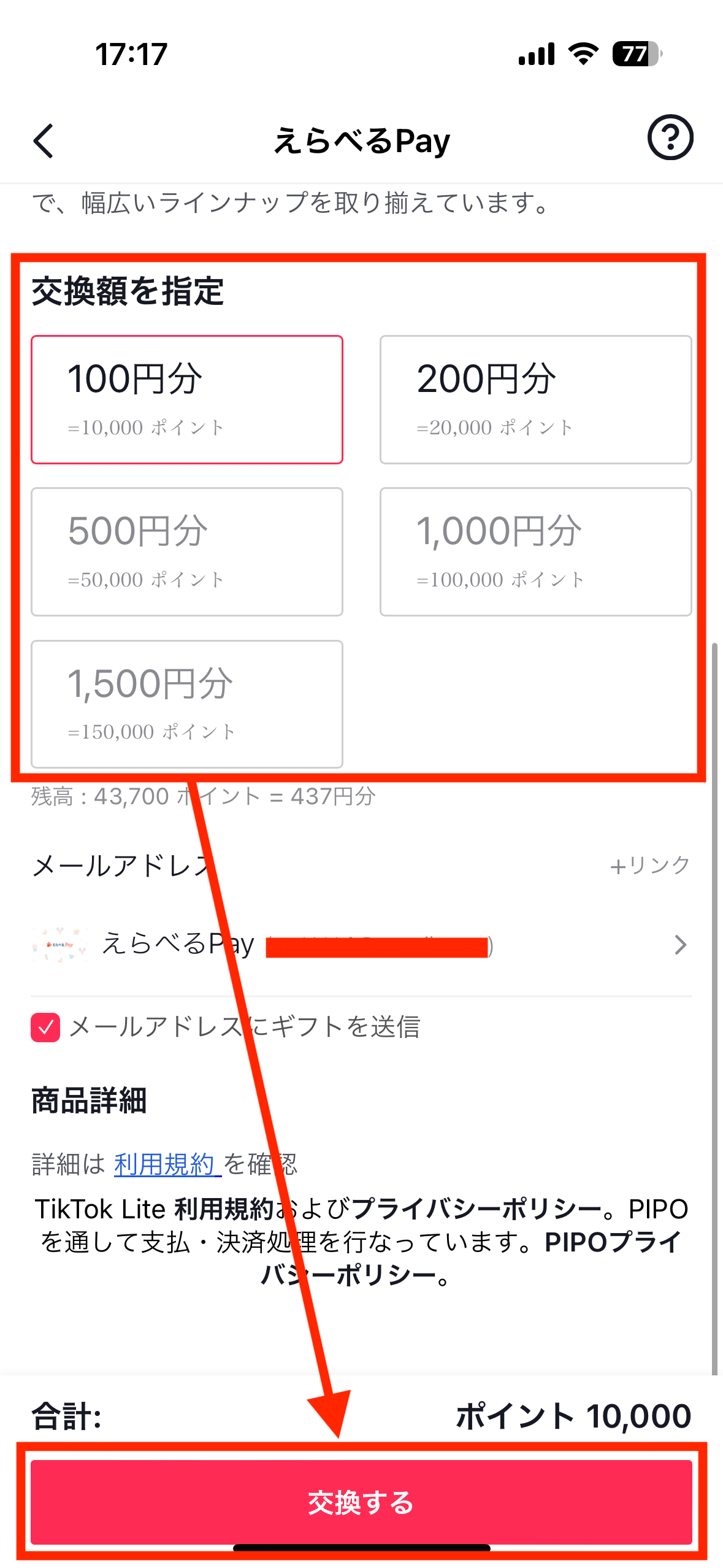Open the 利用規約 link

tap(167, 1164)
